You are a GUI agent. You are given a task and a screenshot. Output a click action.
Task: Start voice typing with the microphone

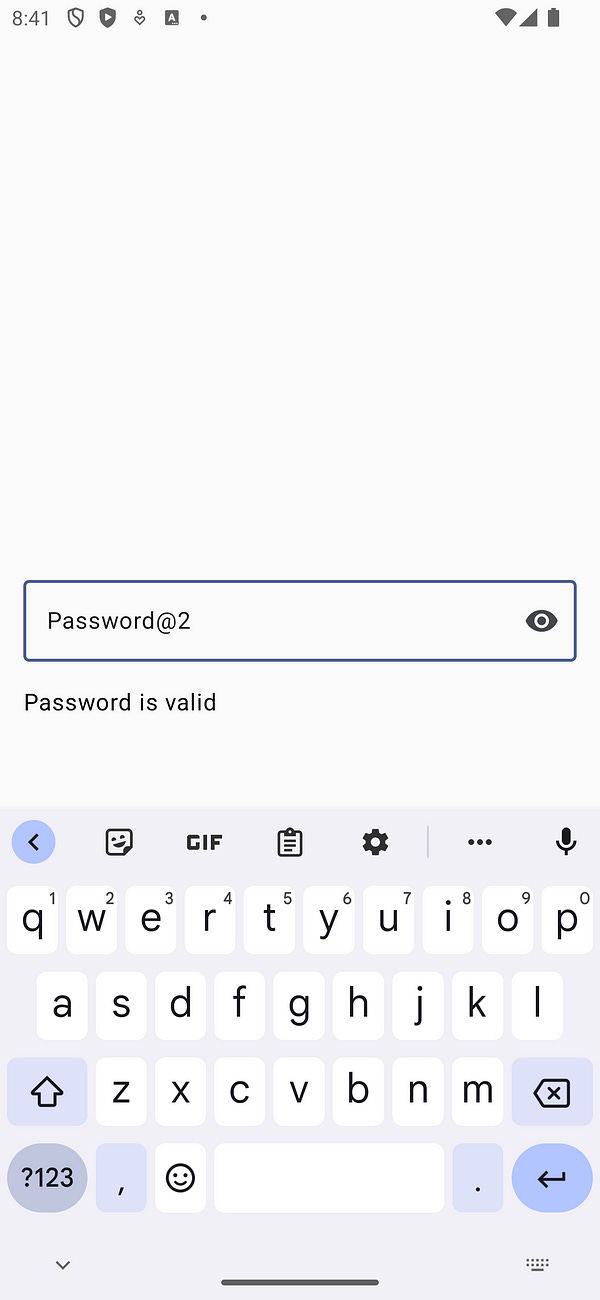pyautogui.click(x=566, y=842)
